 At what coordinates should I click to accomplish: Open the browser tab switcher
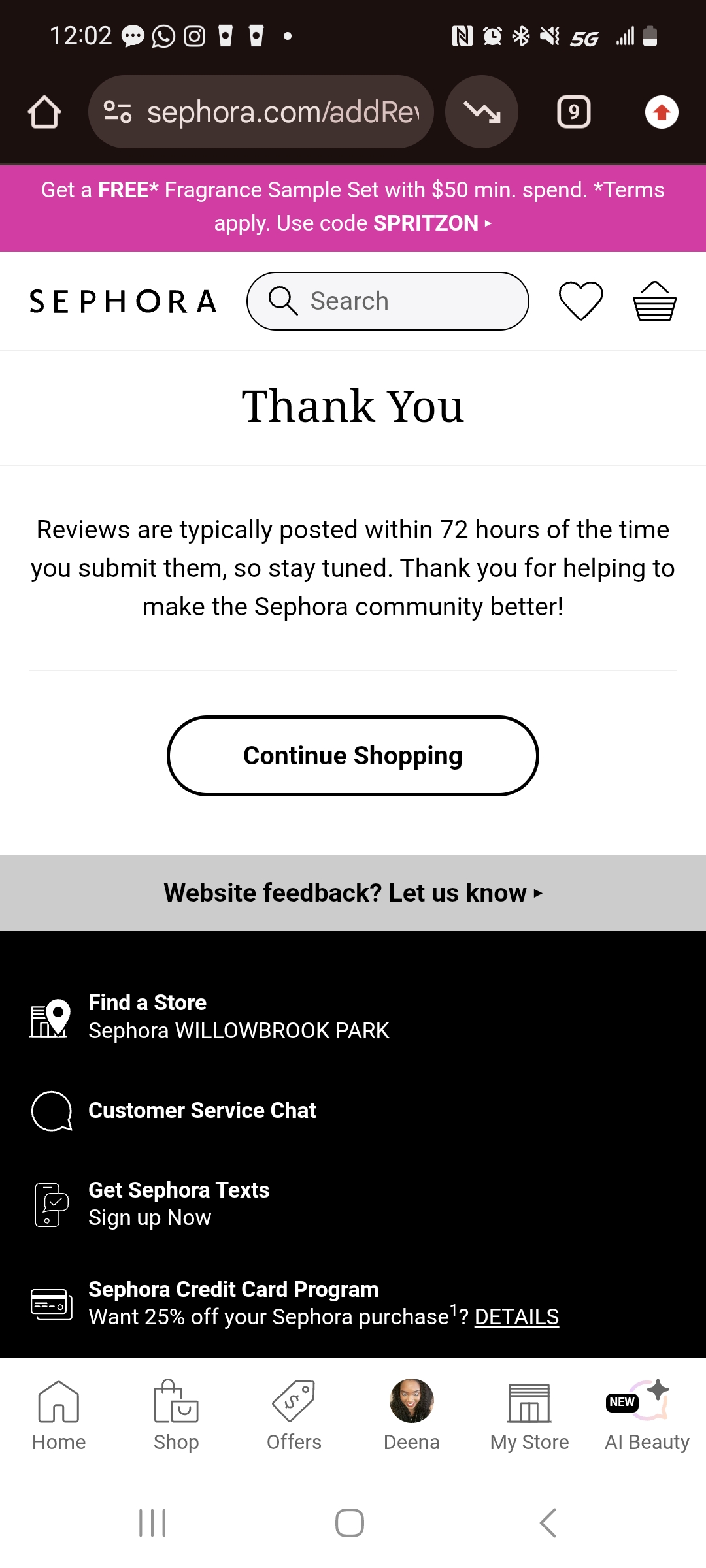click(573, 112)
